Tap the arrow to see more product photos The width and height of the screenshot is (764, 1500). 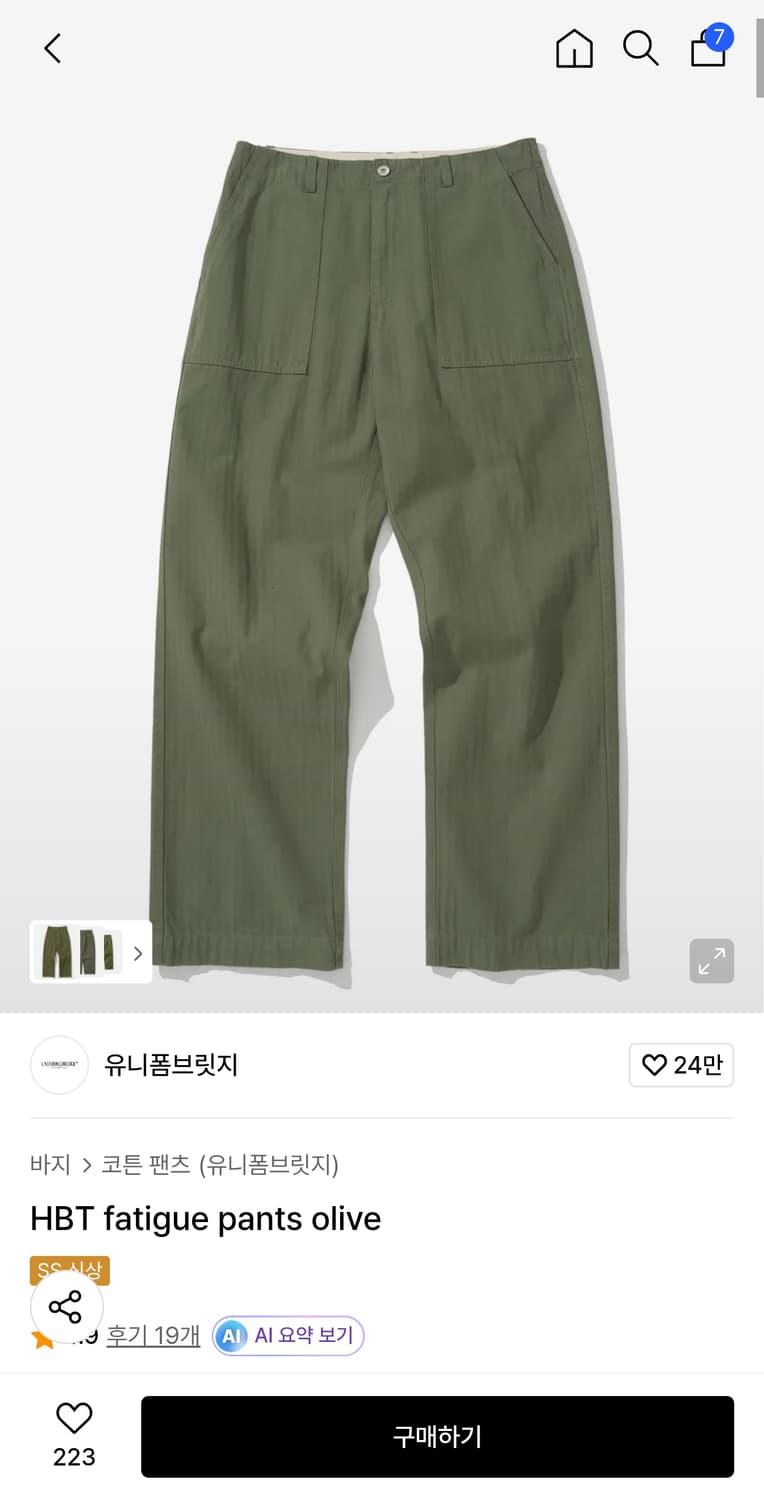coord(137,952)
